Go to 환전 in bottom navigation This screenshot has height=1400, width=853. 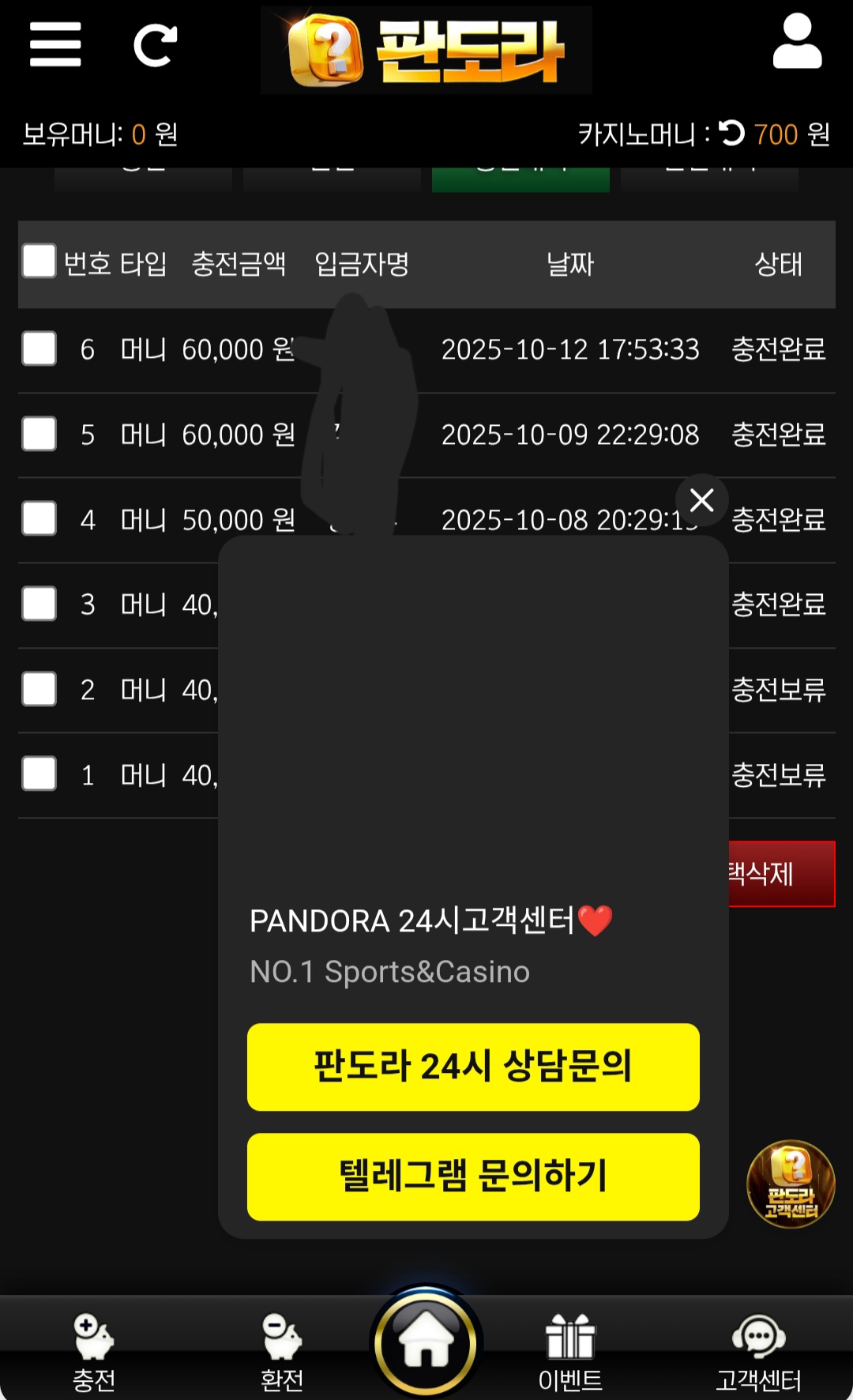coord(282,1353)
